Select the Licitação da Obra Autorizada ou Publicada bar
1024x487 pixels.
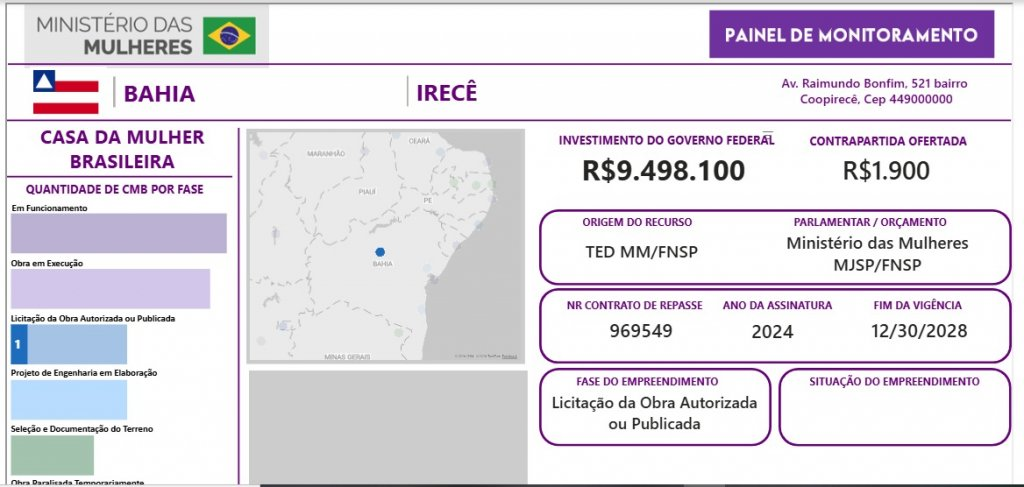tap(69, 344)
